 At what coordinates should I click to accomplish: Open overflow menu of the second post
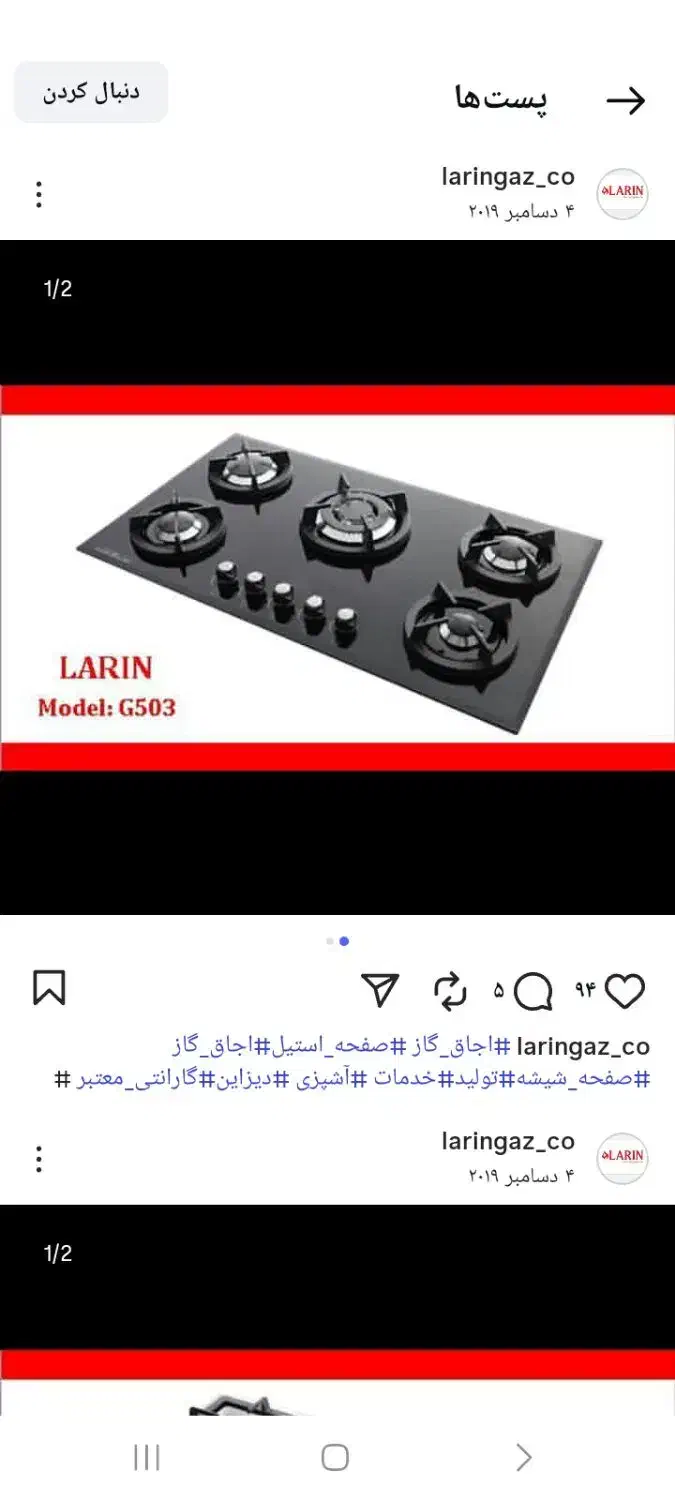[x=38, y=1159]
